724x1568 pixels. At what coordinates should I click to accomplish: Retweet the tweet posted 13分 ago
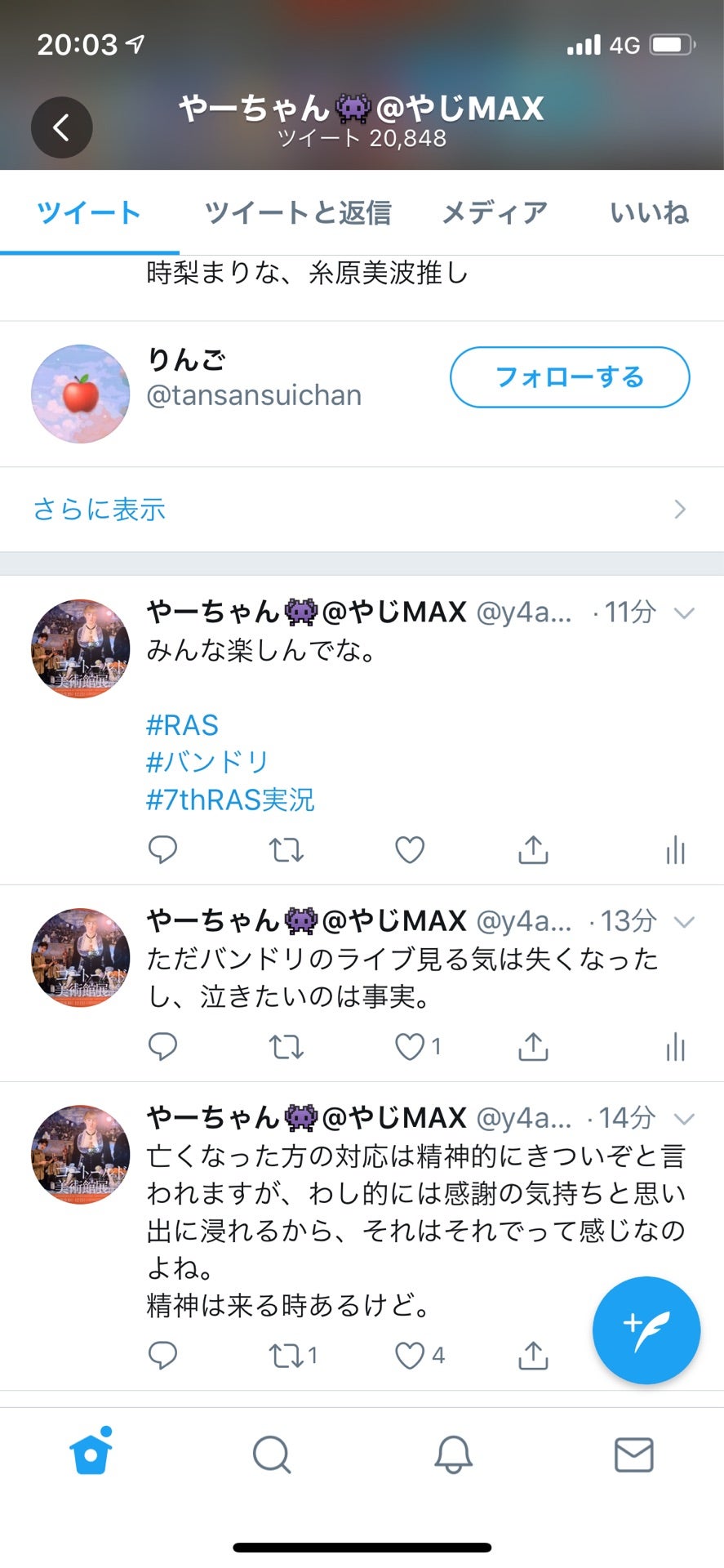286,1047
